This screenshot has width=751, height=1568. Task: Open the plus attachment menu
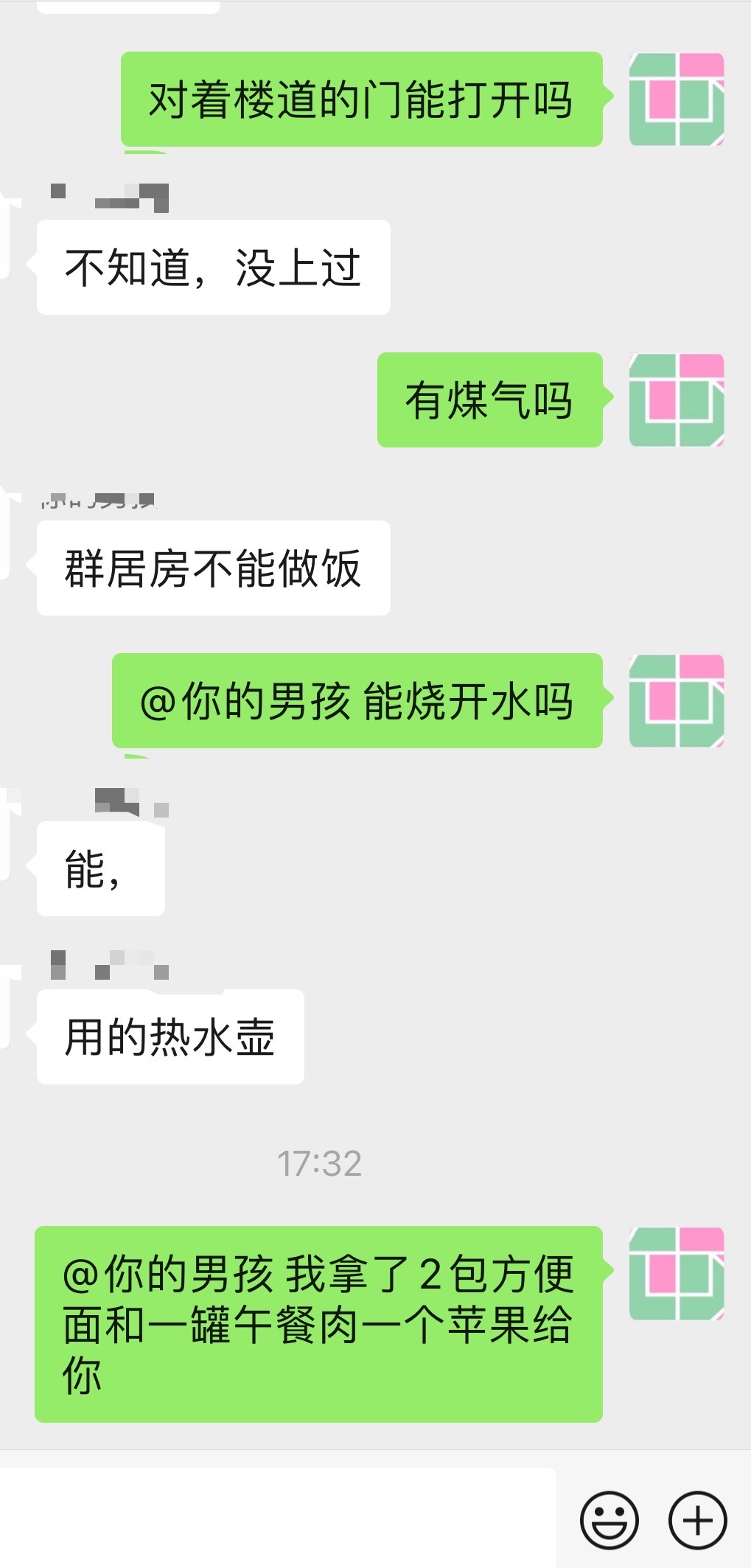point(697,1520)
